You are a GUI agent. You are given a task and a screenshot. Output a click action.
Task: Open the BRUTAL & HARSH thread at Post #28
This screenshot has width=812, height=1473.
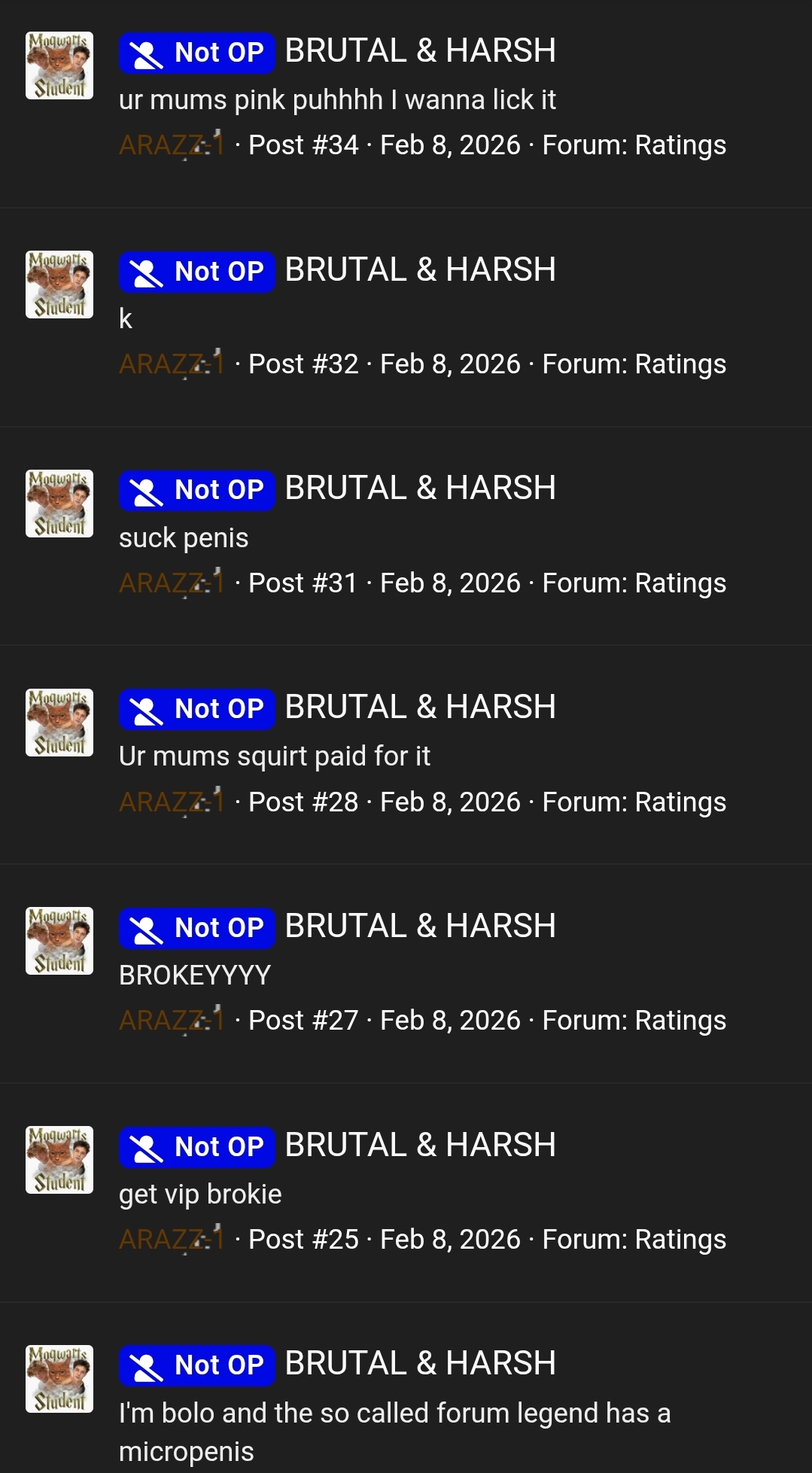(x=420, y=708)
